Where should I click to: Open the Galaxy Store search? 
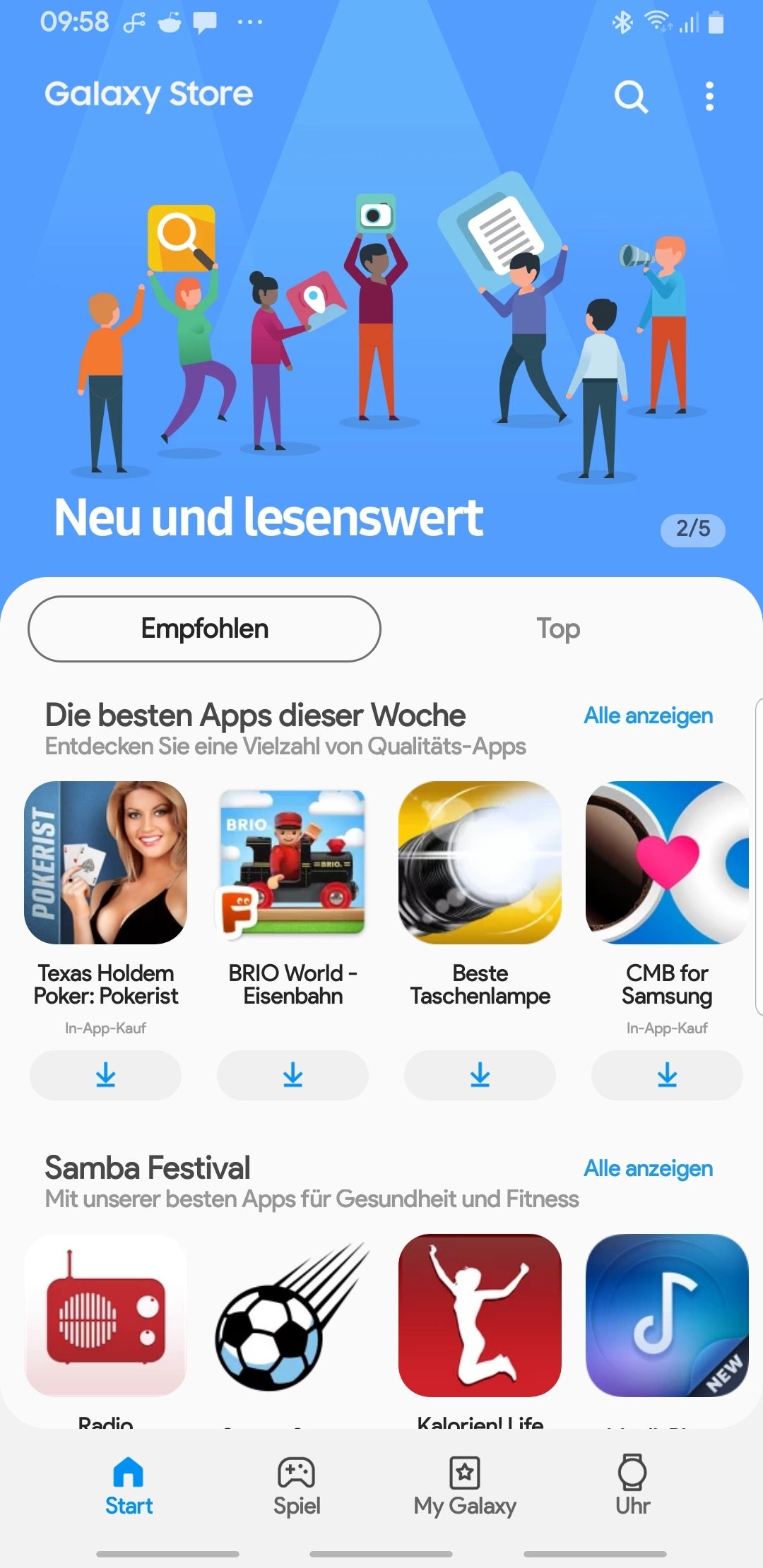tap(630, 96)
